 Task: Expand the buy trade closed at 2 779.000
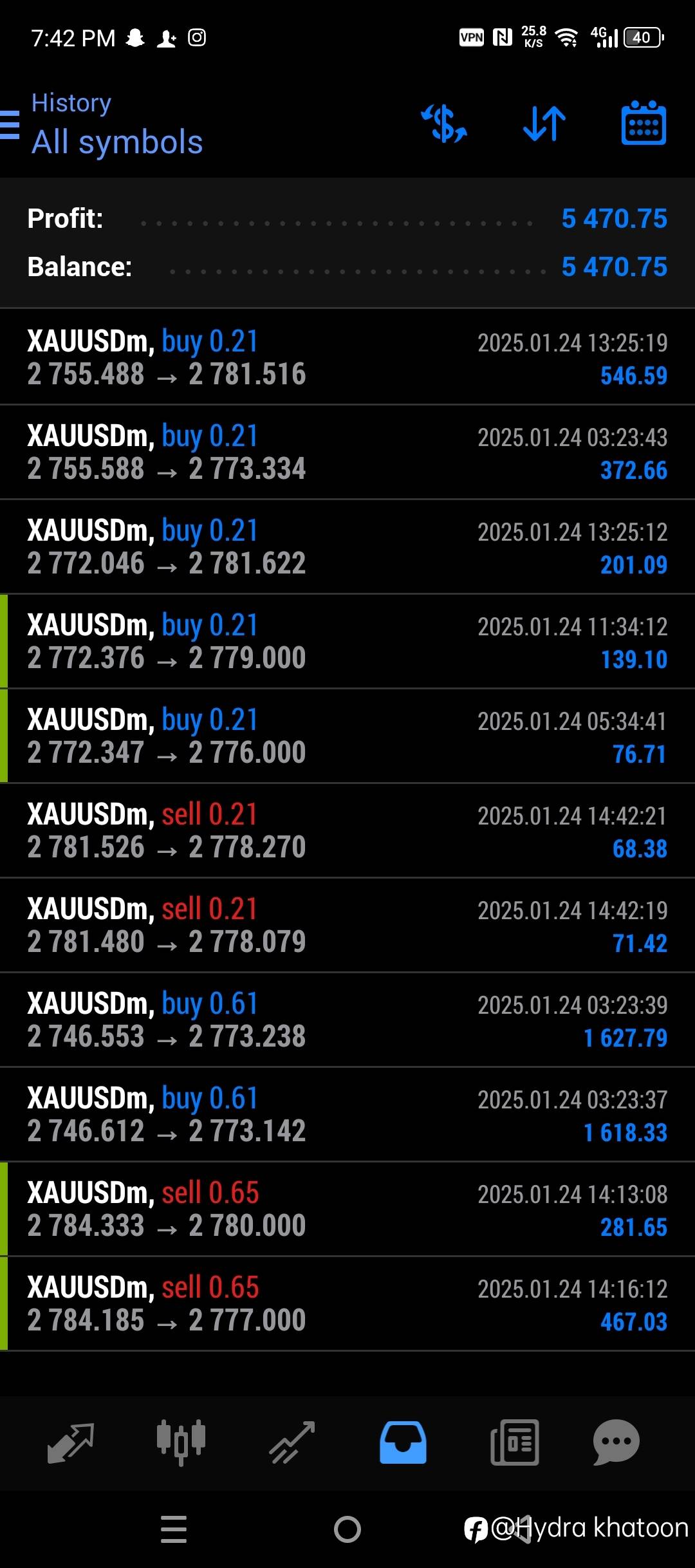click(x=347, y=641)
